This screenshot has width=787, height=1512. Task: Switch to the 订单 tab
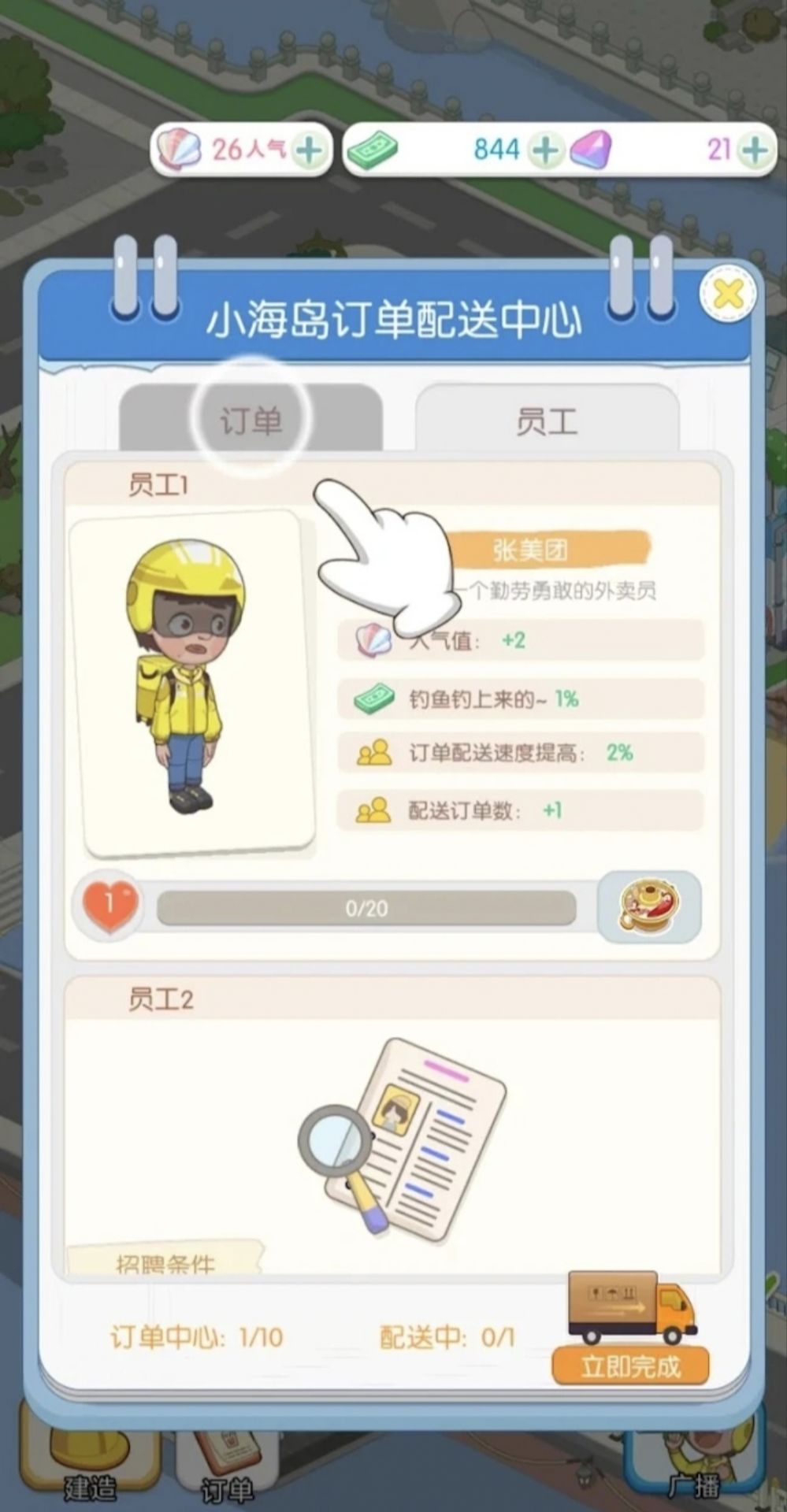[x=251, y=420]
